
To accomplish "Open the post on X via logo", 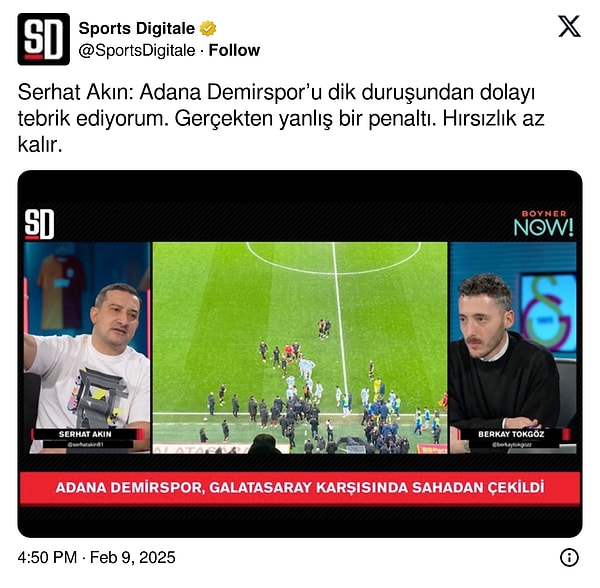I will pyautogui.click(x=568, y=28).
